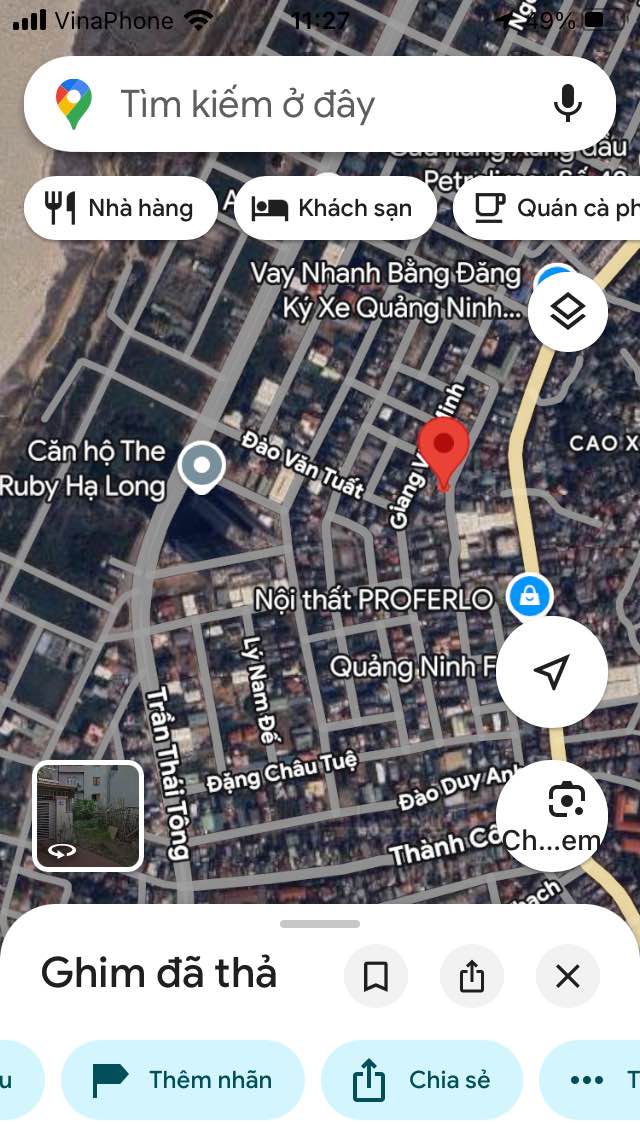Open the three-dots more button
The height and width of the screenshot is (1136, 640).
[x=587, y=1080]
